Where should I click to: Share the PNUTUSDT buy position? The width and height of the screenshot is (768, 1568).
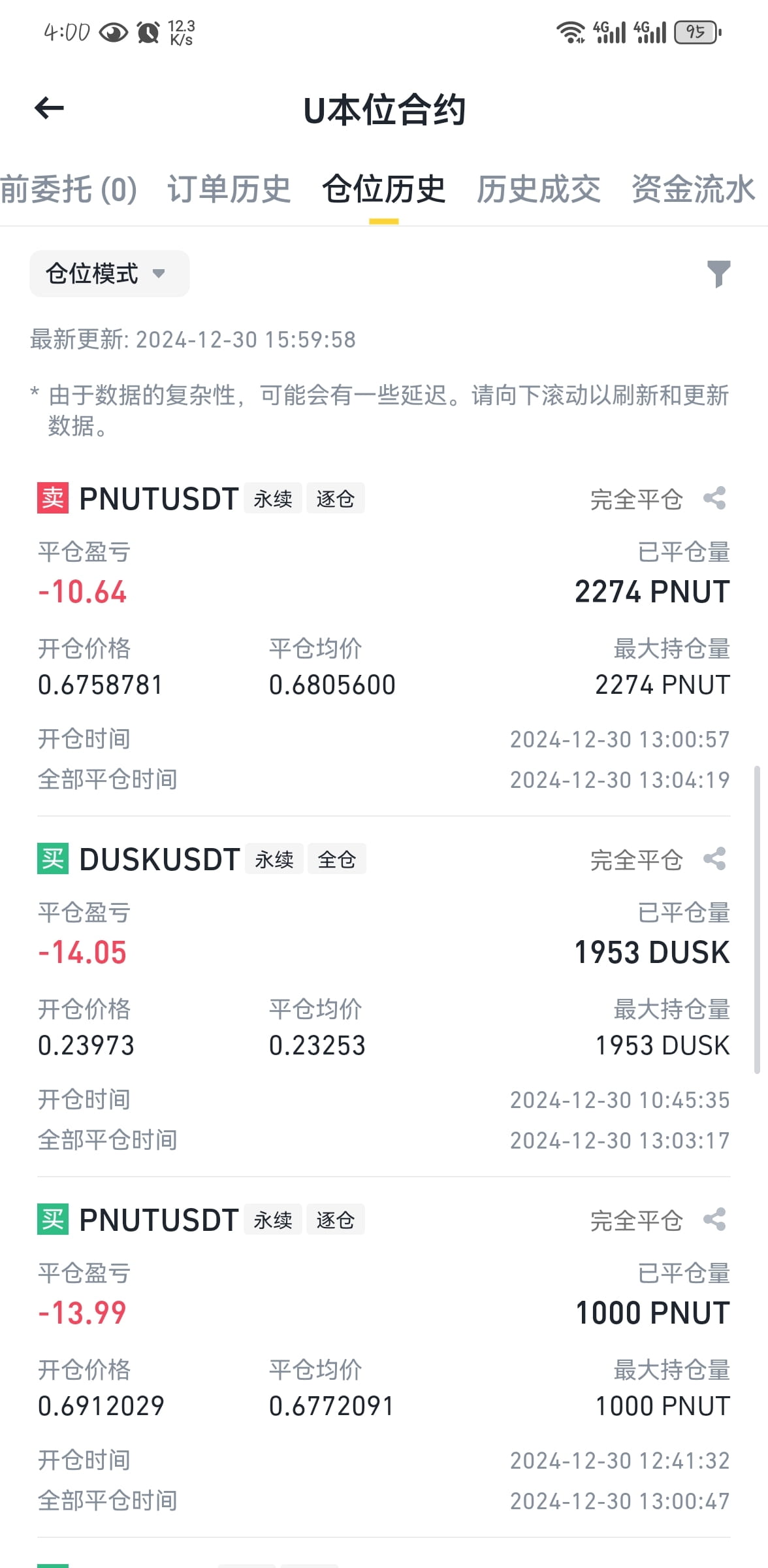coord(714,1220)
